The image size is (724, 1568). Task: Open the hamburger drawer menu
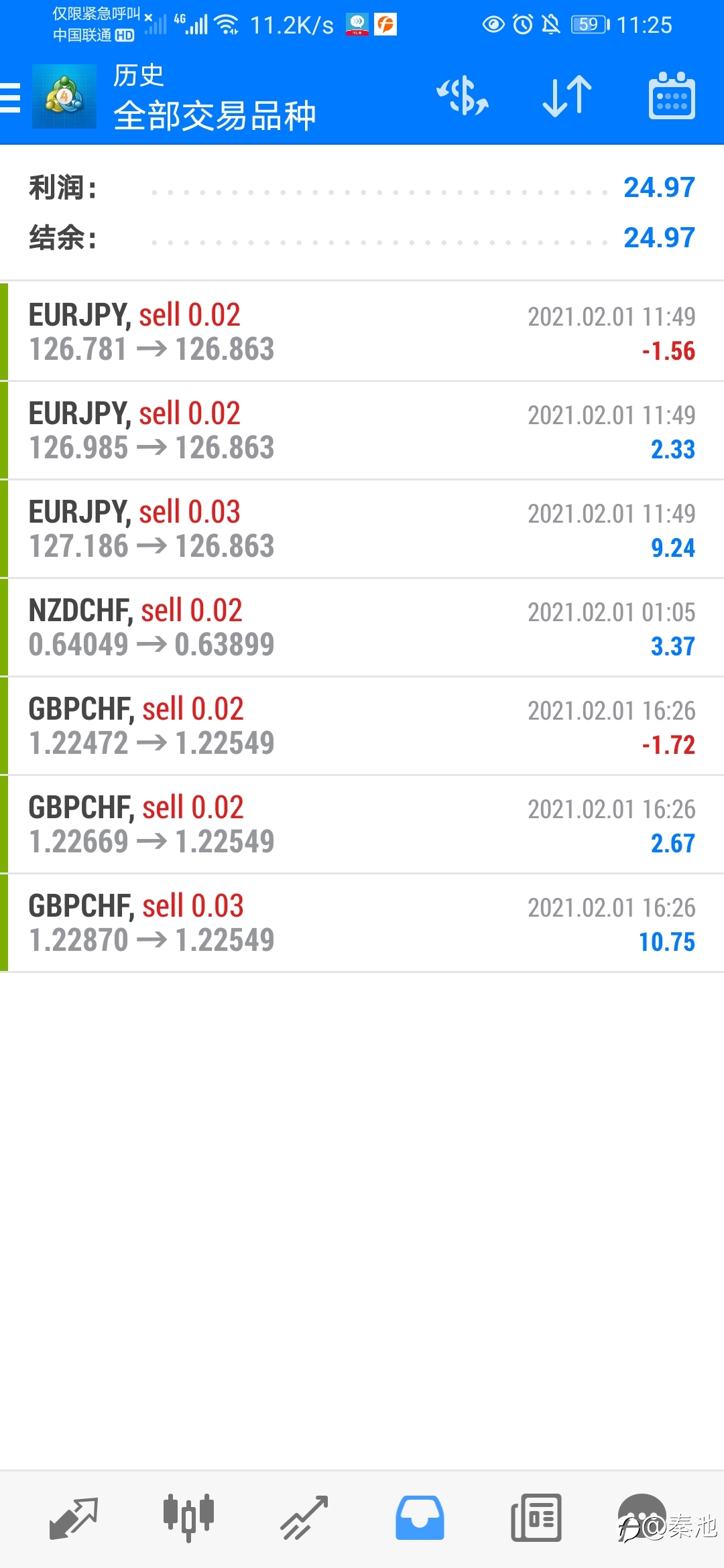pyautogui.click(x=11, y=97)
